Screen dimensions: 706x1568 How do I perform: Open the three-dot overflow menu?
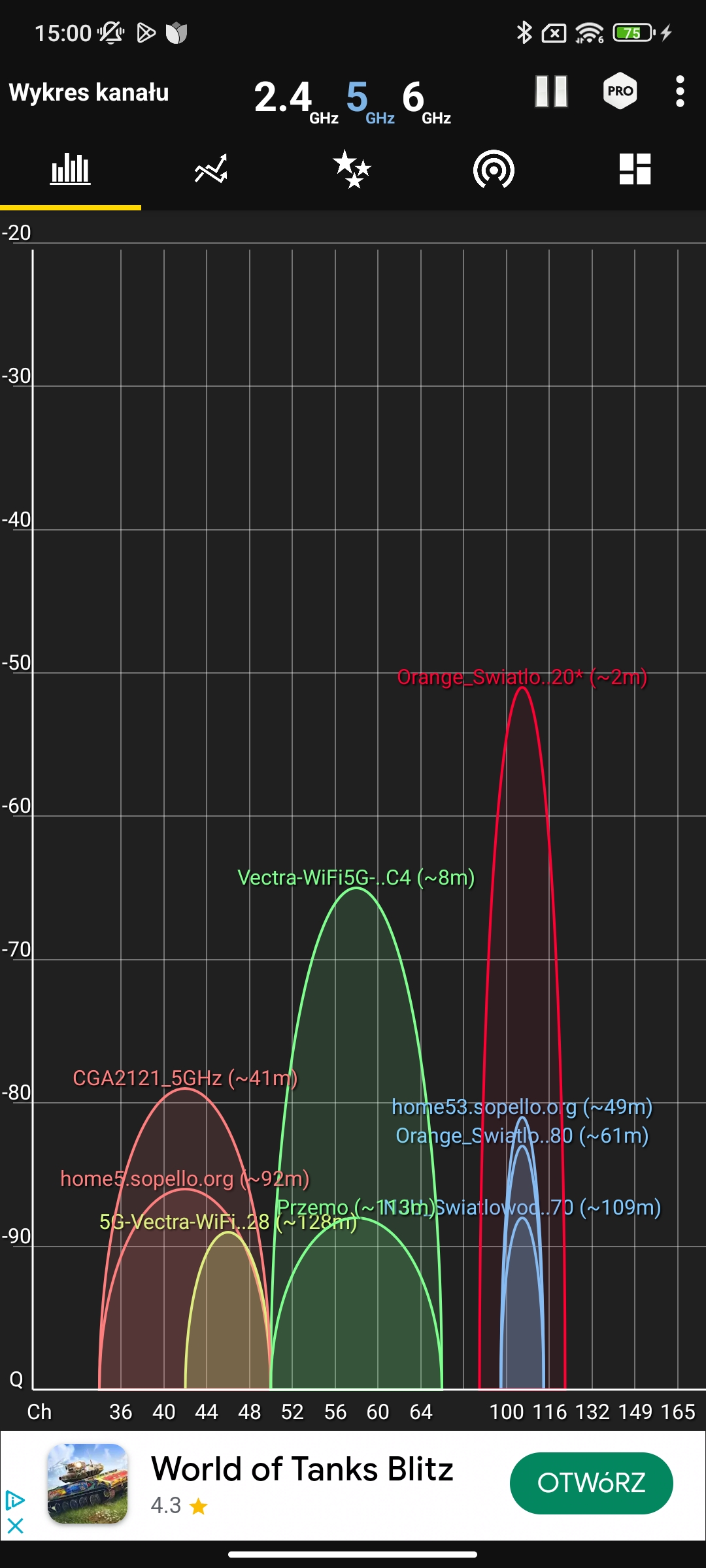pos(680,91)
